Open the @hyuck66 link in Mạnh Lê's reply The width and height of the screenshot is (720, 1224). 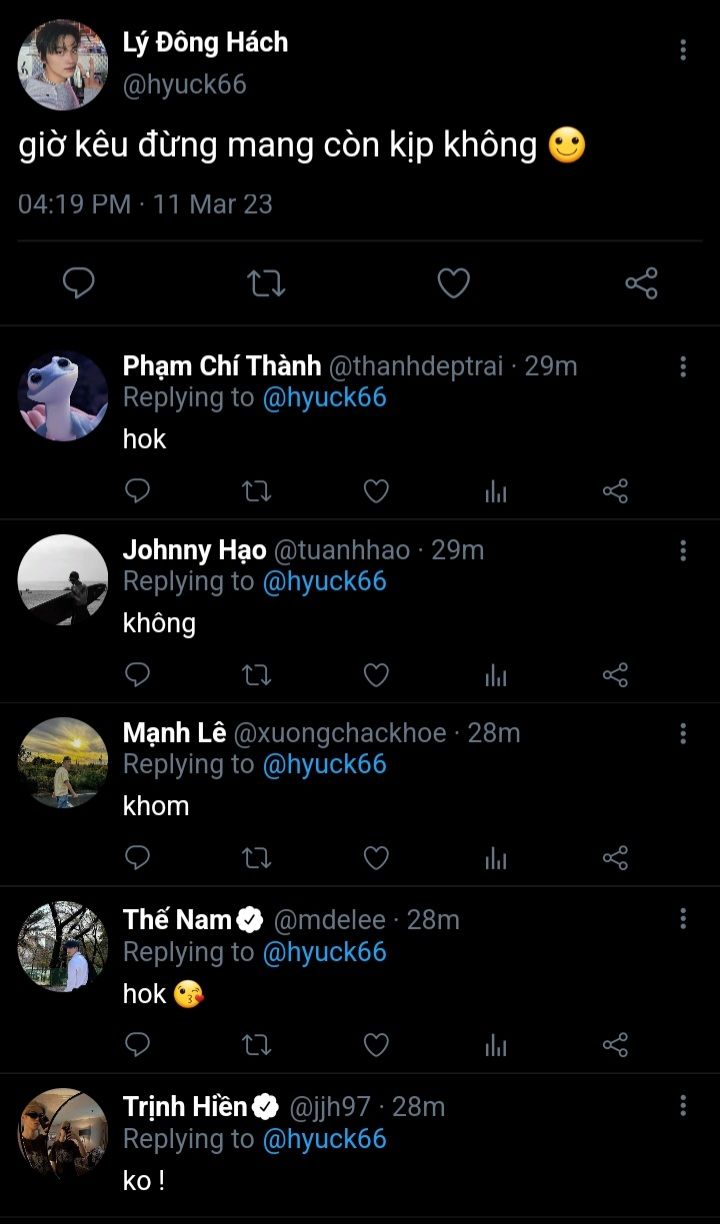(x=324, y=764)
